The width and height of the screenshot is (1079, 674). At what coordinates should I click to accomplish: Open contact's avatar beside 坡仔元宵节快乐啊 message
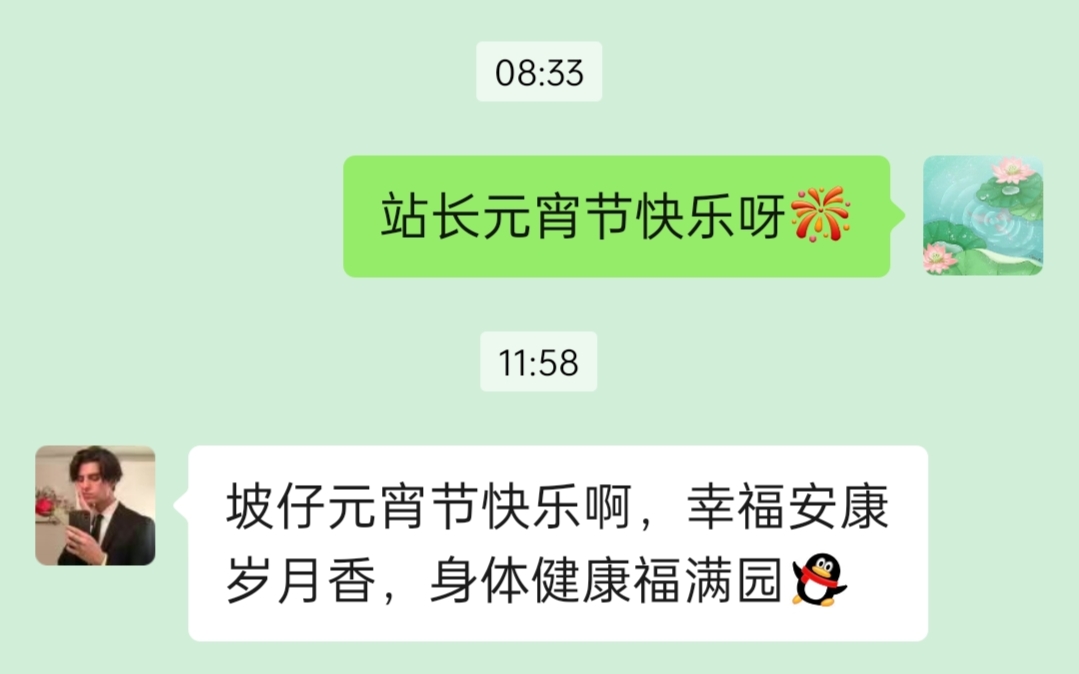(x=96, y=505)
